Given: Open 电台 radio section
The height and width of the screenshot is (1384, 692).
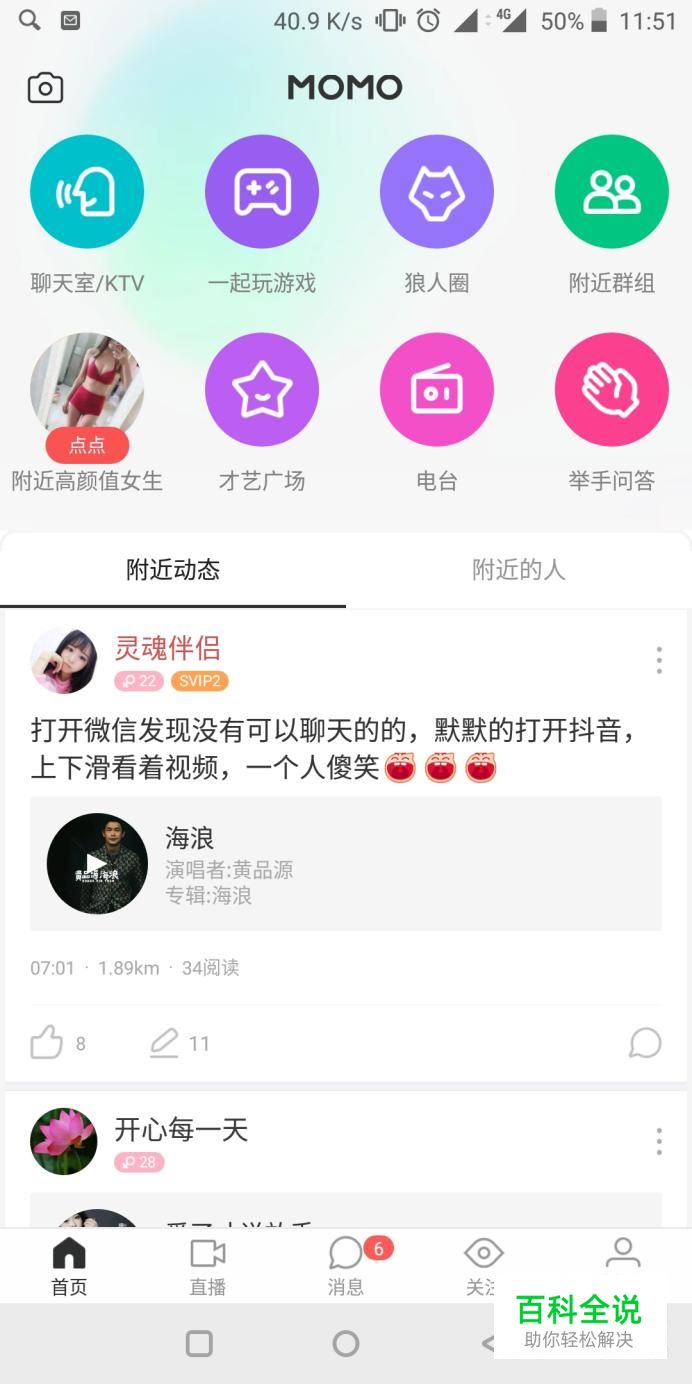Looking at the screenshot, I should (437, 390).
